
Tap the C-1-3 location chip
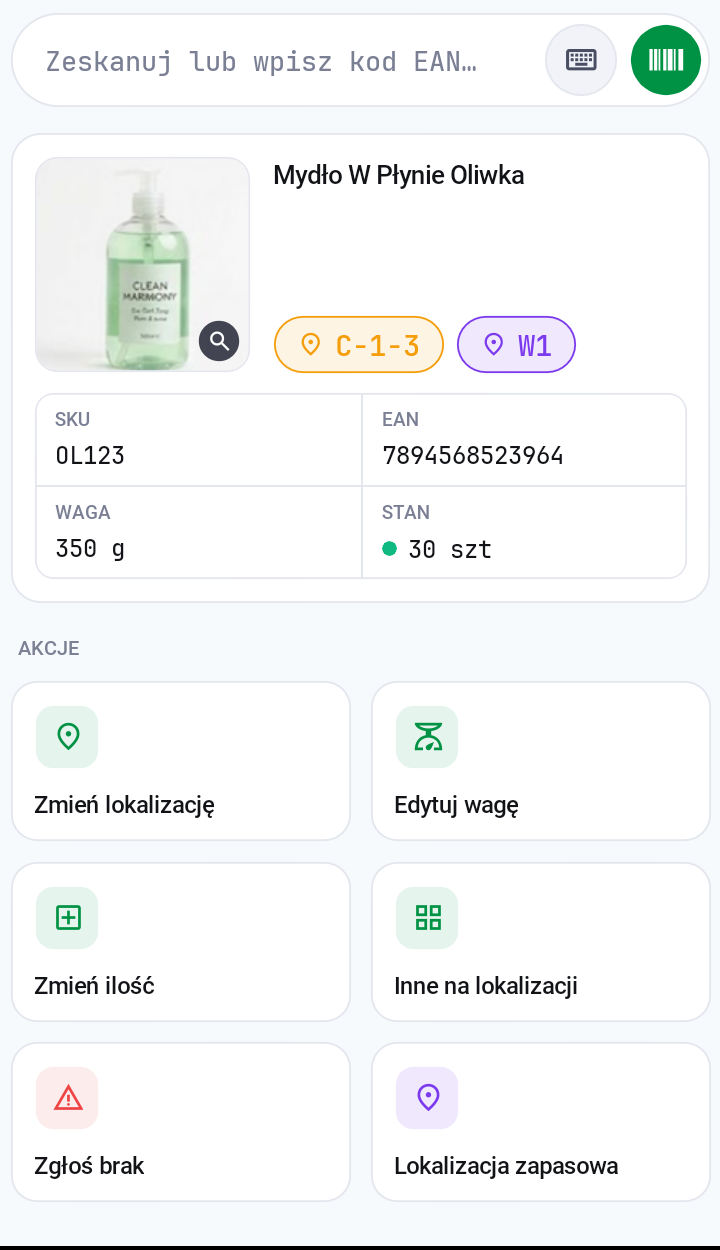(359, 345)
